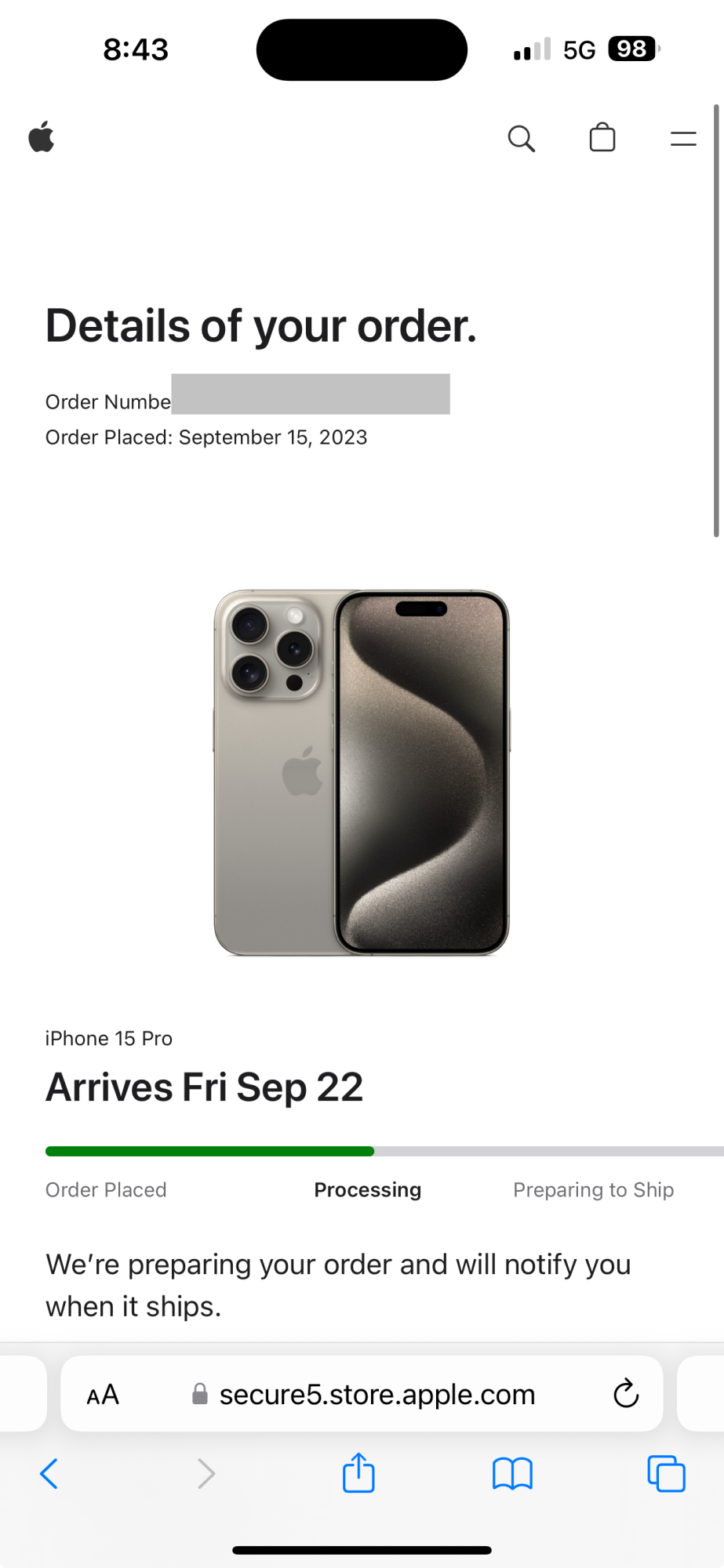Open the search magnifier icon

[x=521, y=139]
